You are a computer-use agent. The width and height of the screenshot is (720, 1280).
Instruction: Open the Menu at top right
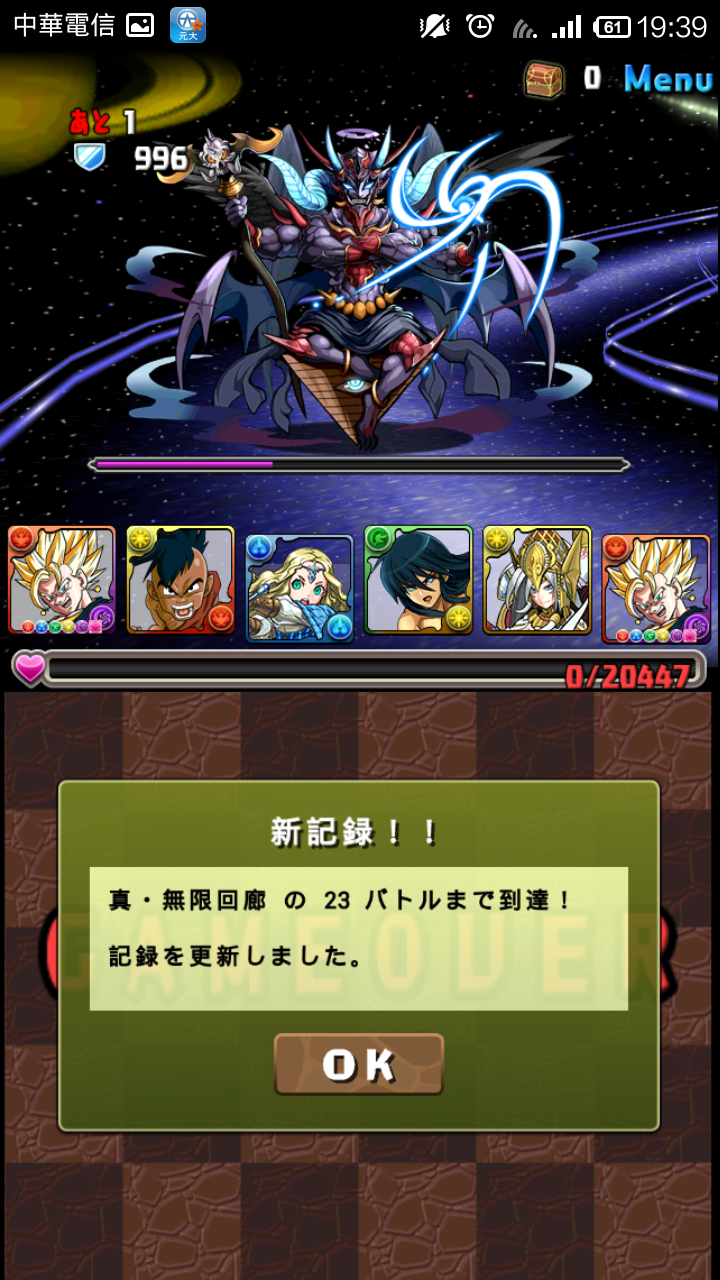click(667, 78)
